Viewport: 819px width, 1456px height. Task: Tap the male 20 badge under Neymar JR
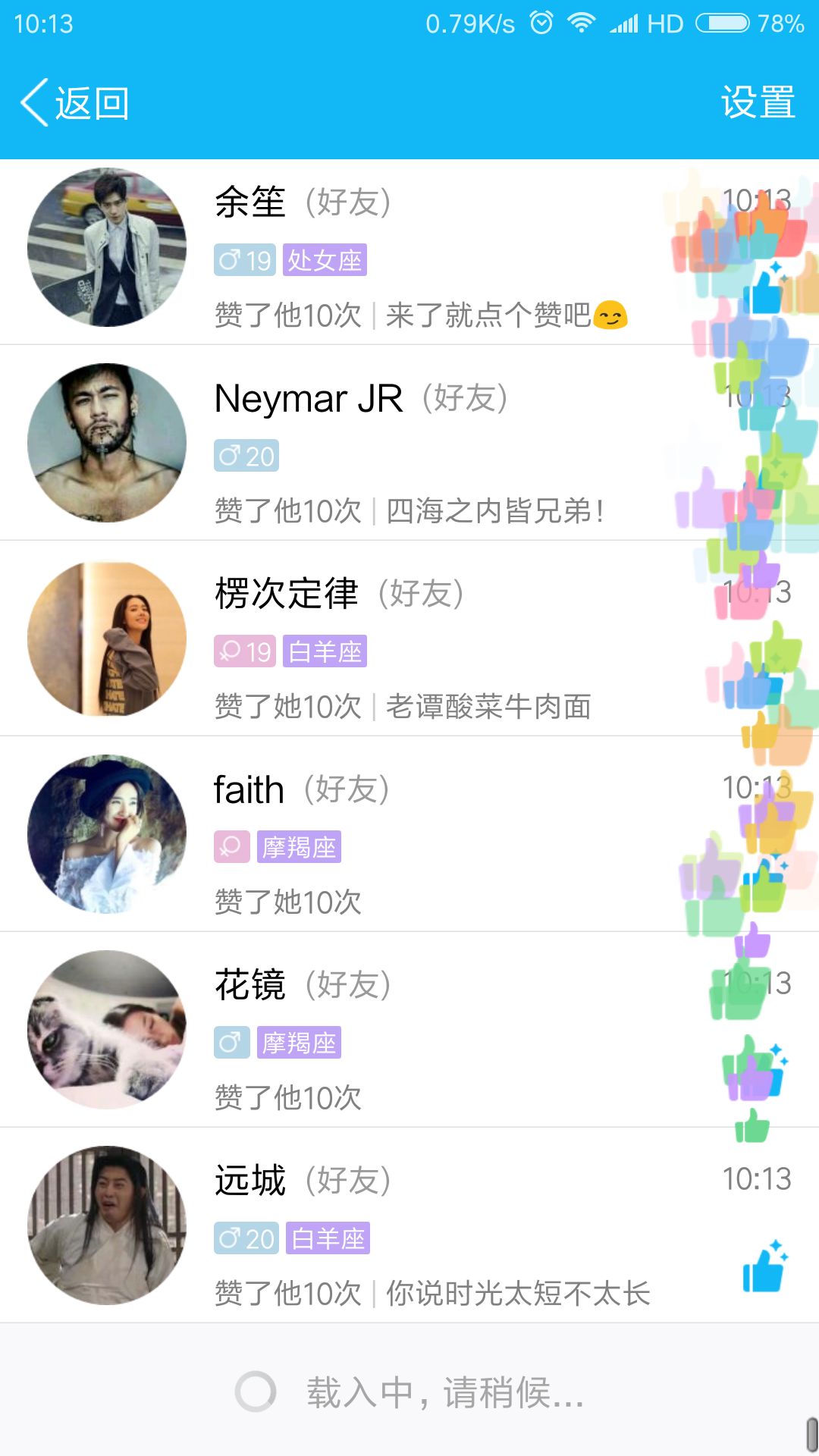point(246,456)
